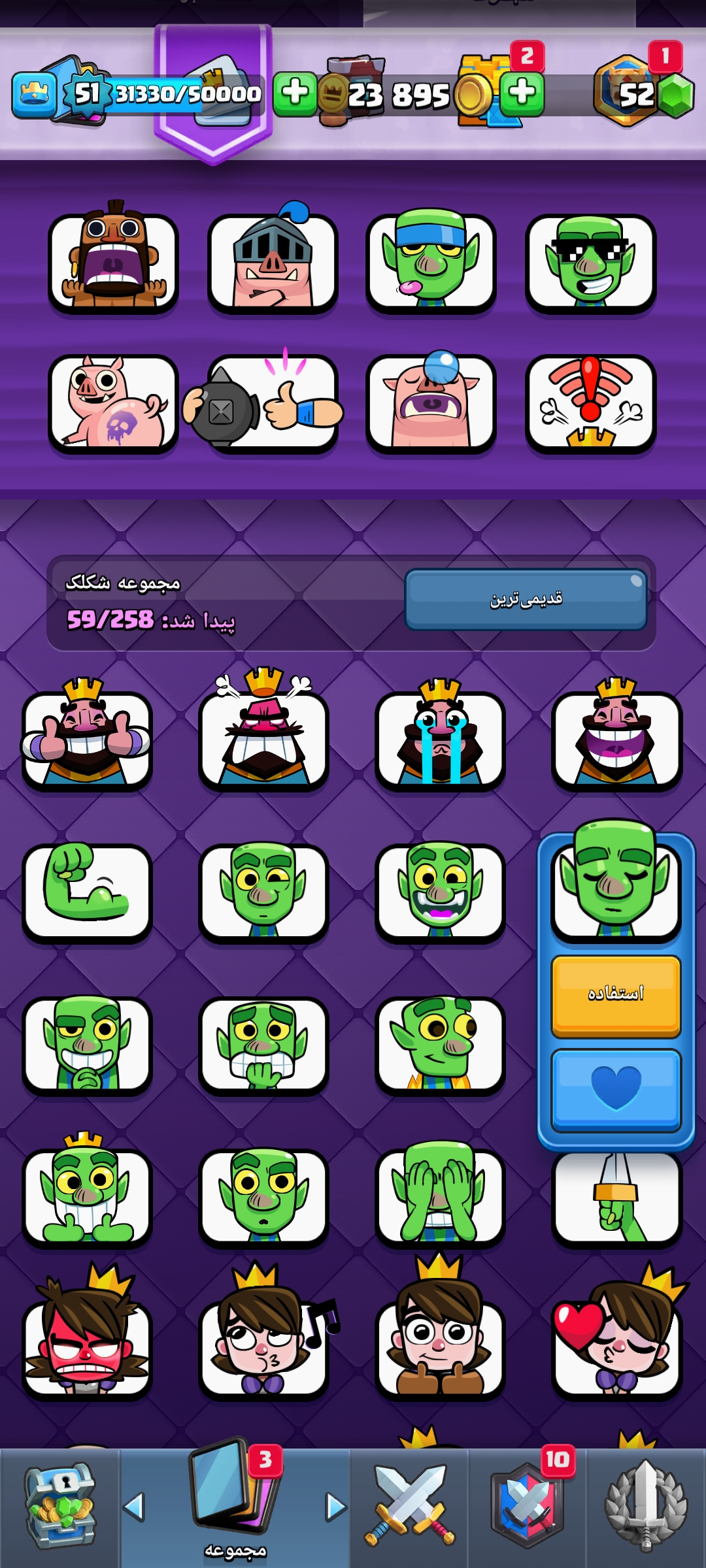Tap the no Wi-Fi warning deck emote

tap(590, 403)
